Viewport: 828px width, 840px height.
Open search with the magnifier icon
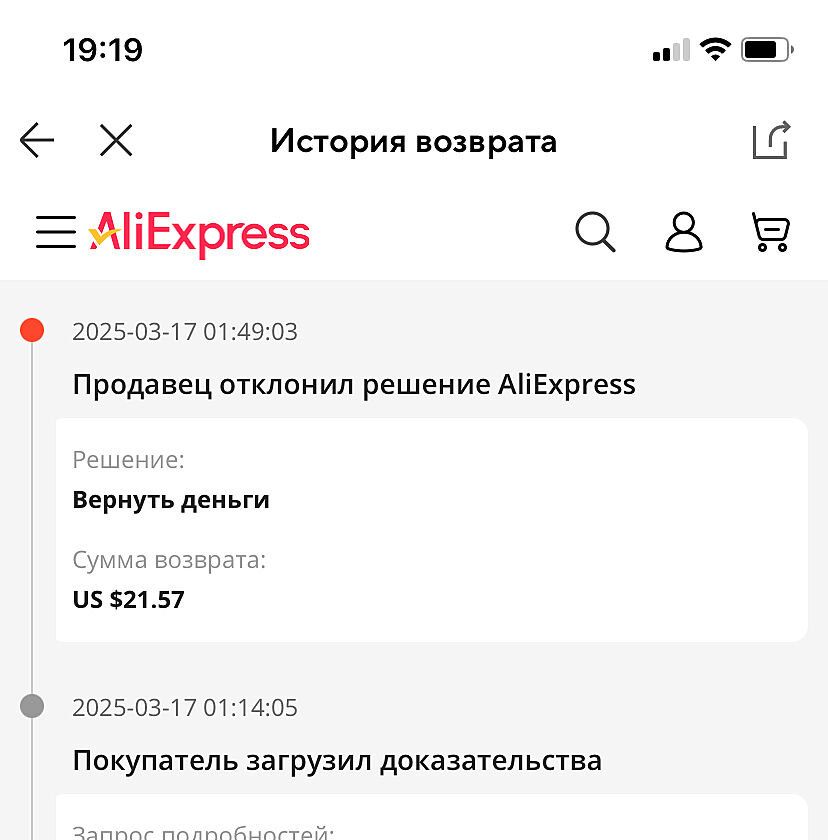pyautogui.click(x=595, y=232)
